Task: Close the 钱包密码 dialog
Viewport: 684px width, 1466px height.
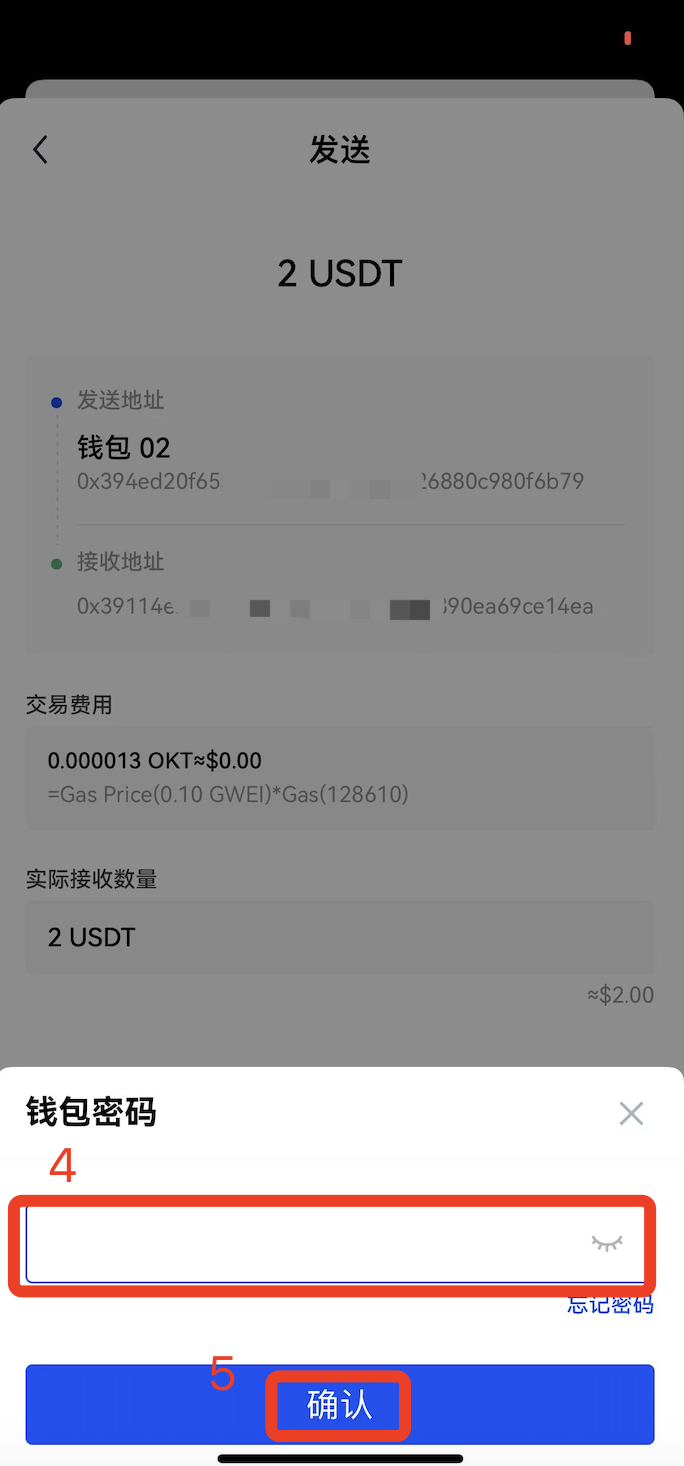Action: [631, 1113]
